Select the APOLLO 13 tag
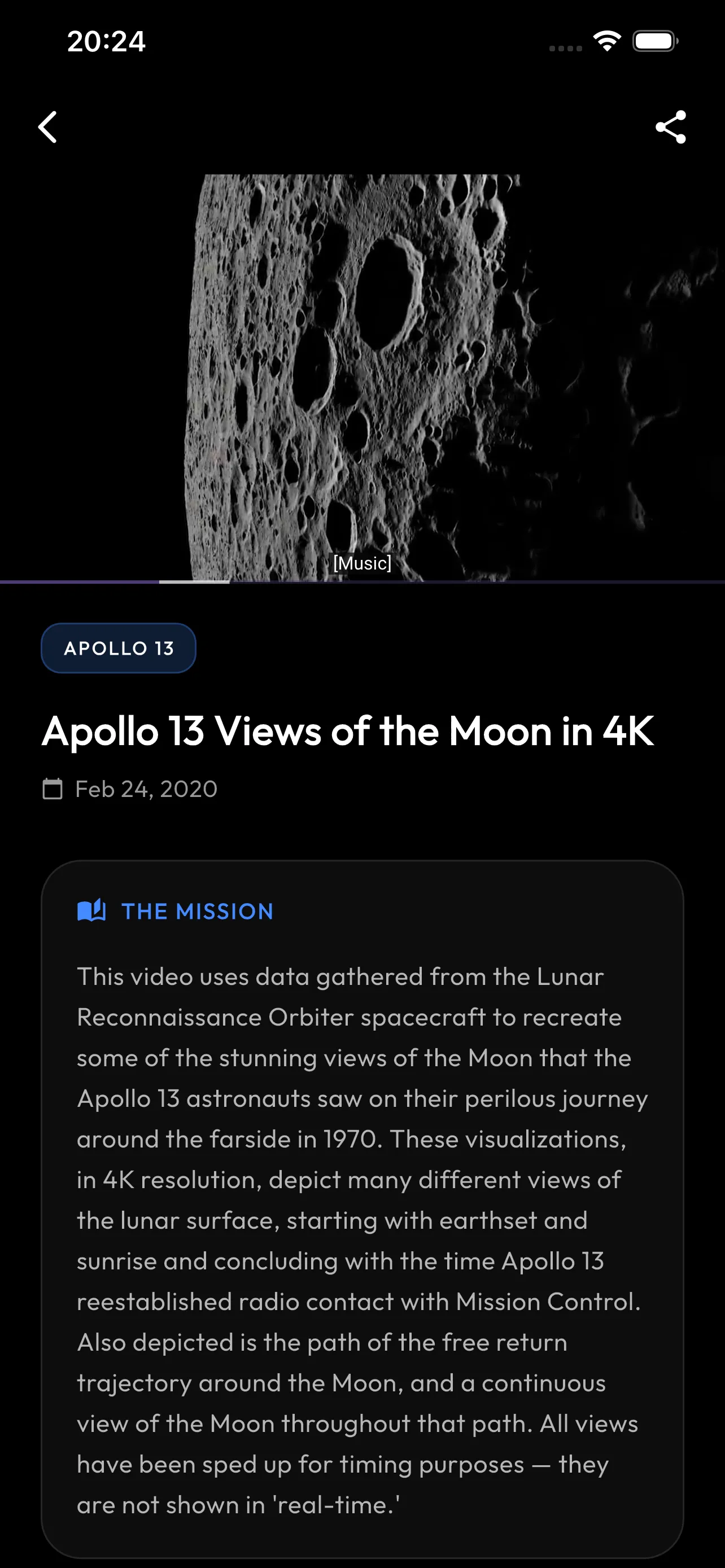The image size is (725, 1568). tap(118, 647)
